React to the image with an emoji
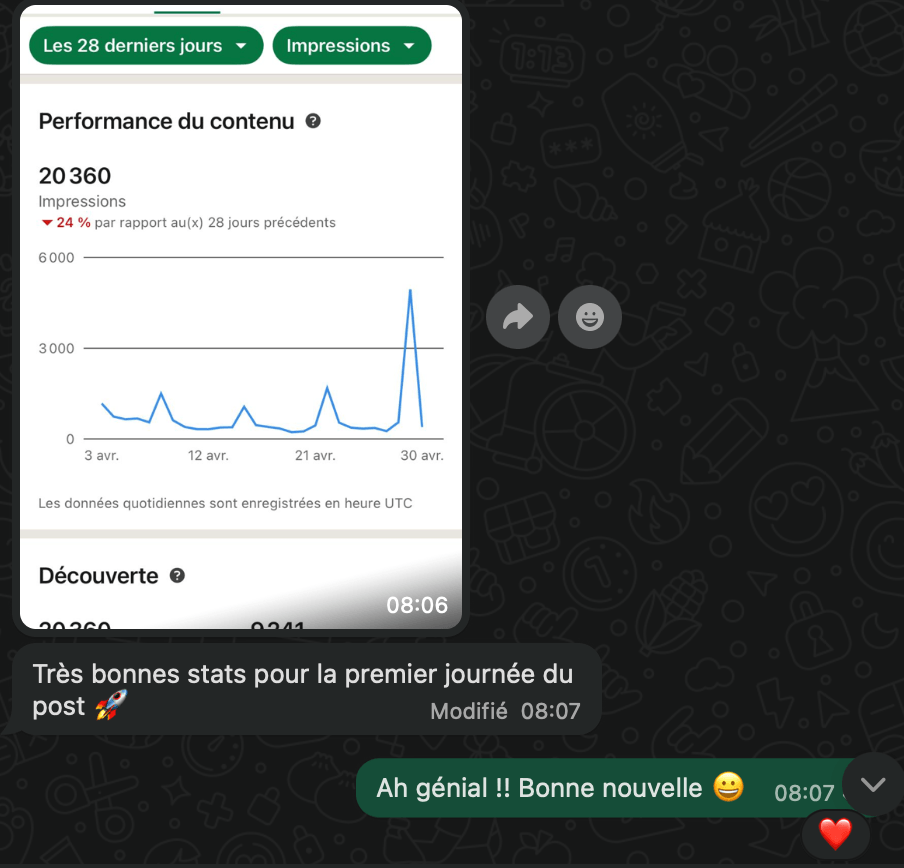The image size is (904, 868). point(590,318)
